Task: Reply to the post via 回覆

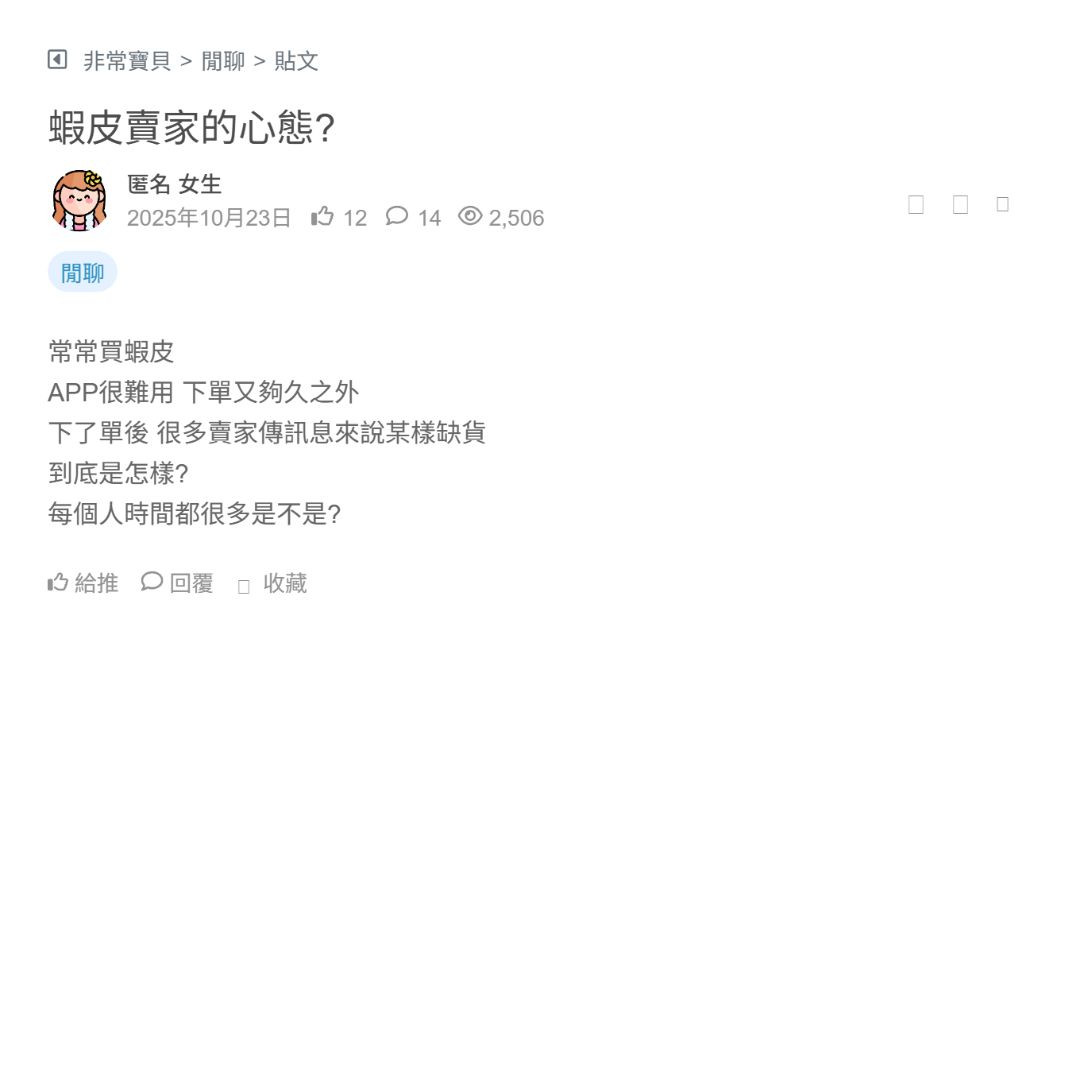Action: (178, 583)
